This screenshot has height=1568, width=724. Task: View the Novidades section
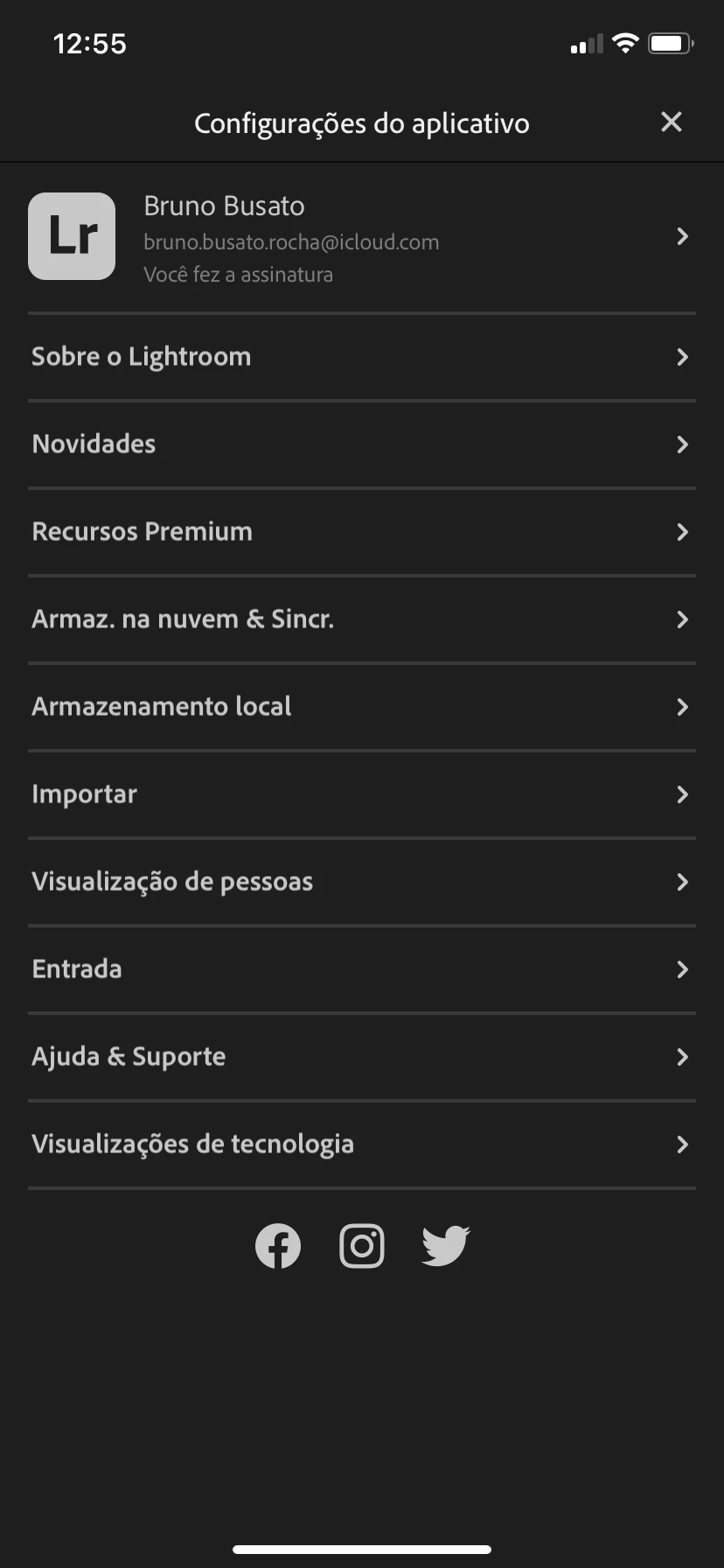362,444
